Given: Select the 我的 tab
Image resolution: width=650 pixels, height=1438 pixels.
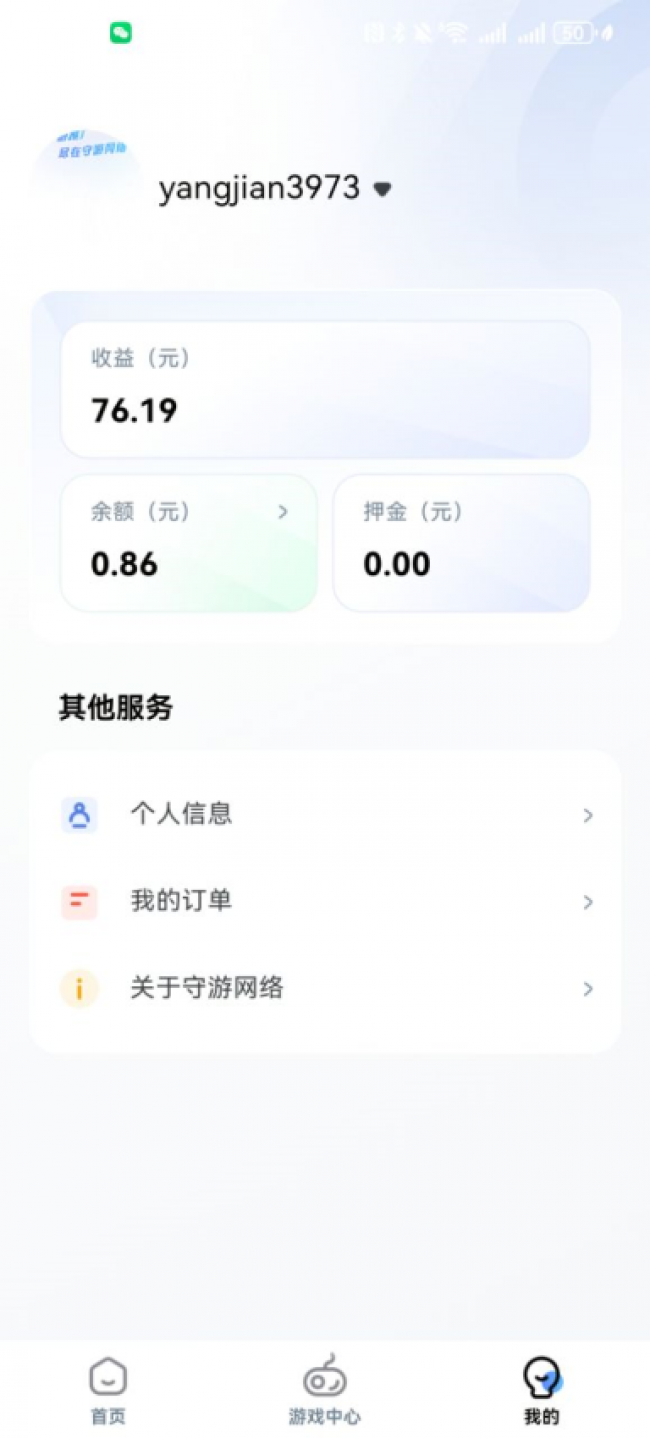Looking at the screenshot, I should point(541,1389).
